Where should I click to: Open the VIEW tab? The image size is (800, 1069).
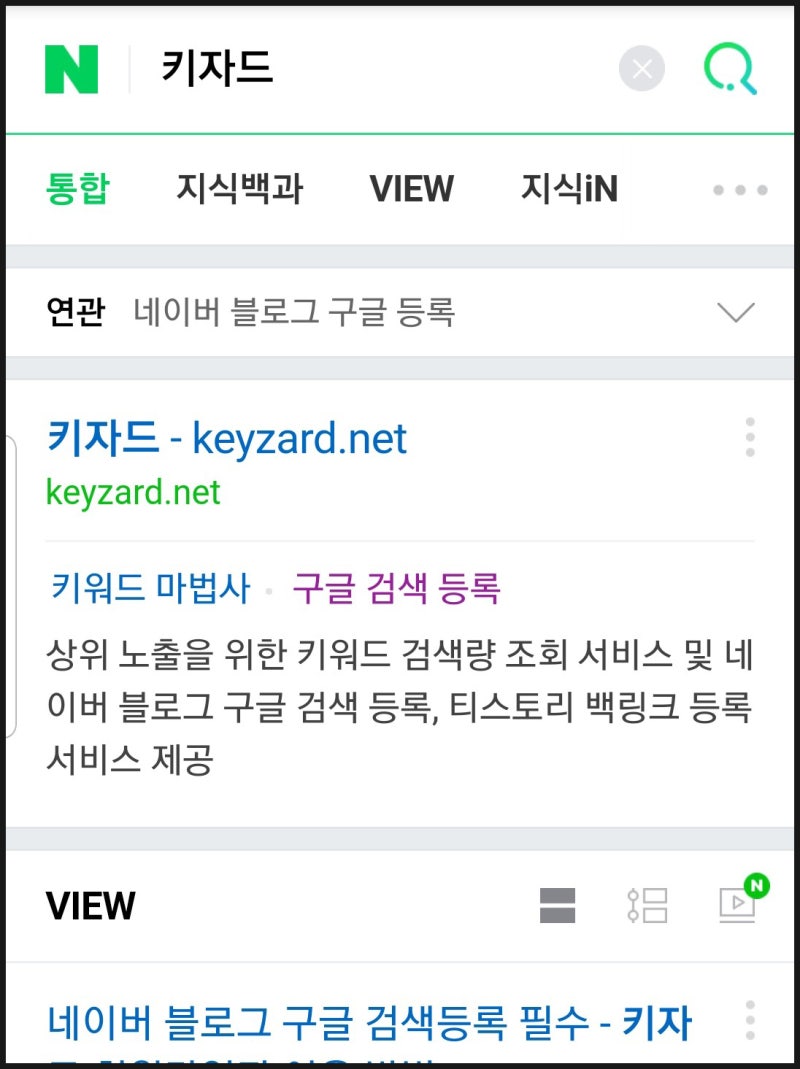point(412,190)
